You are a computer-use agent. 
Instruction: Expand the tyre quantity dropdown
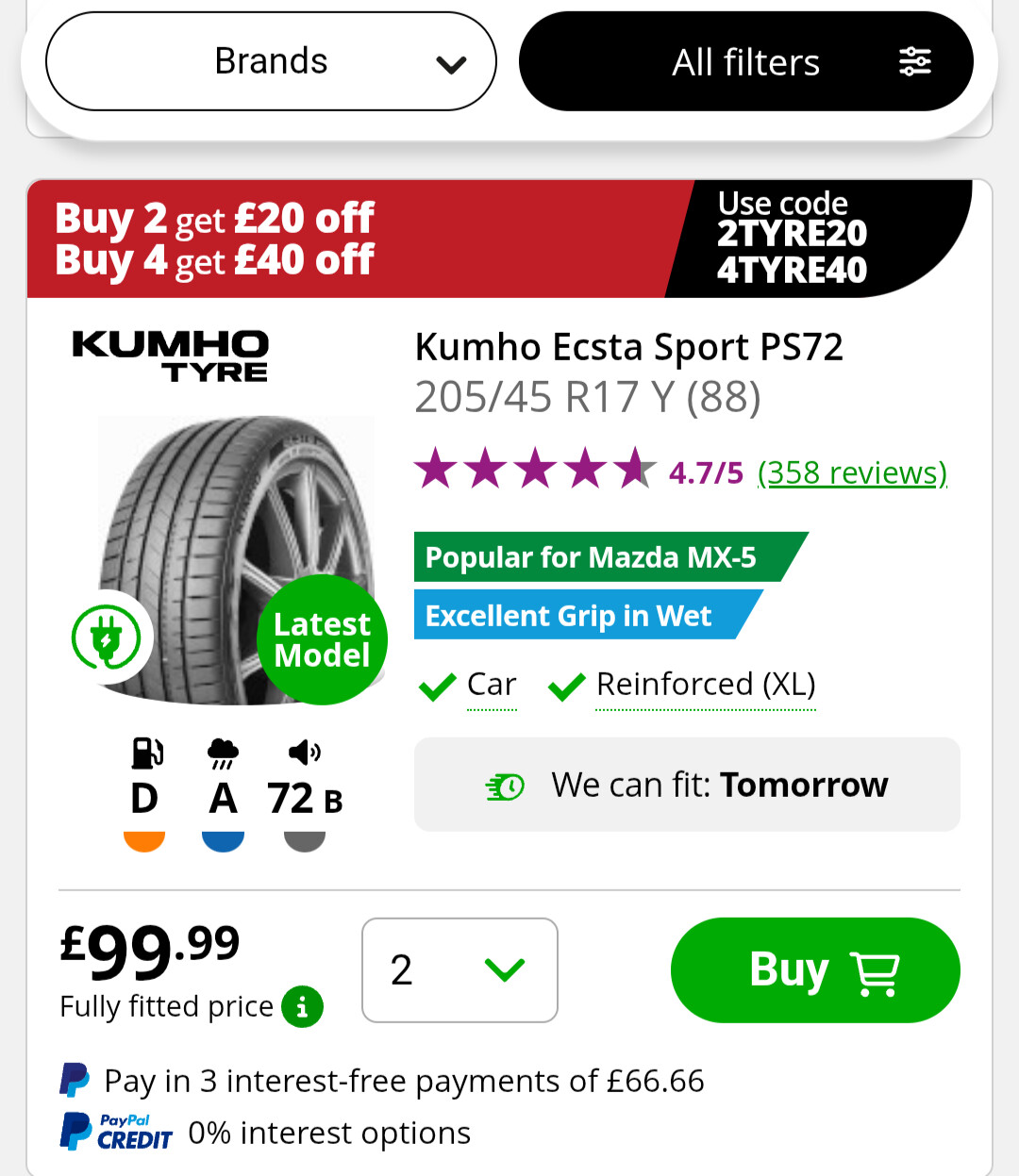click(x=459, y=969)
